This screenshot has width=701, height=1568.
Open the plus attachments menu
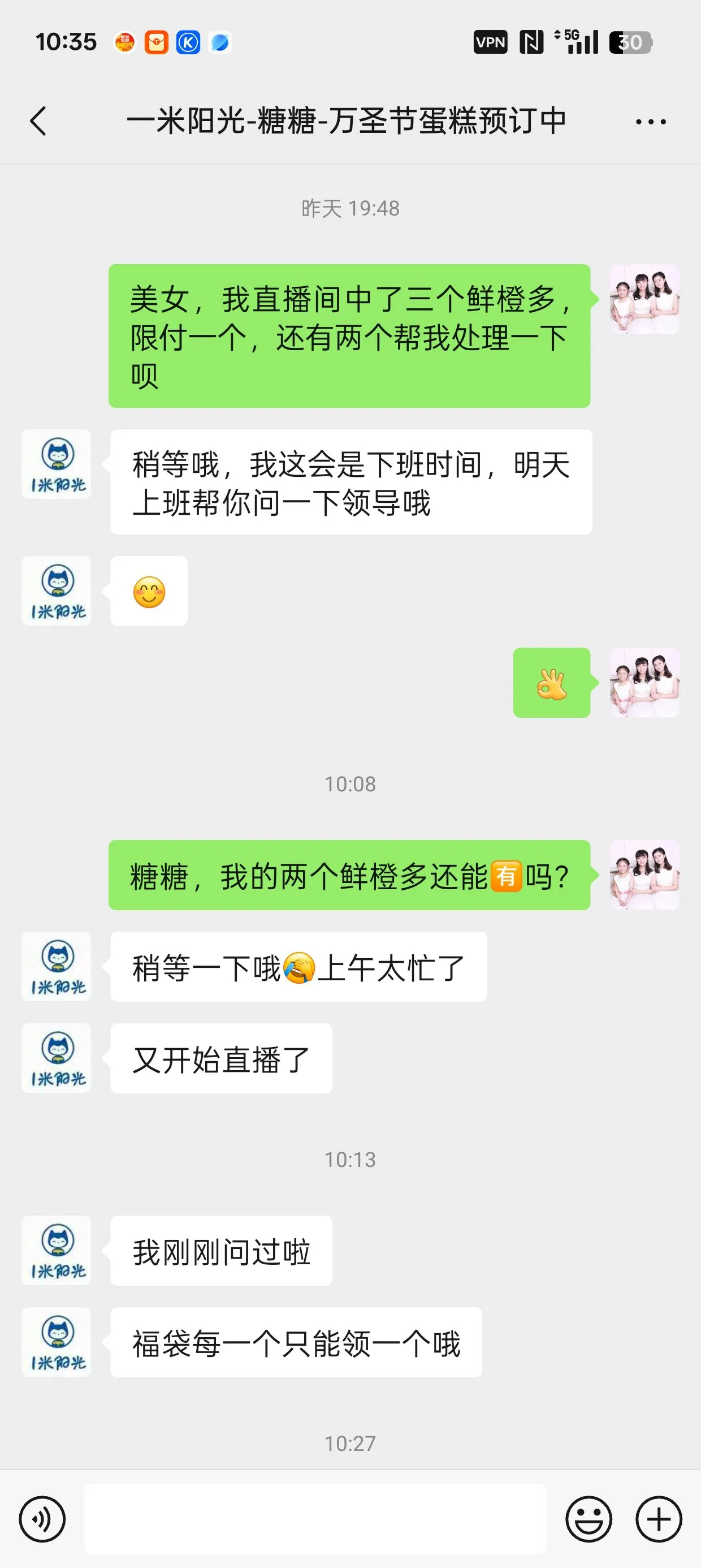659,1519
